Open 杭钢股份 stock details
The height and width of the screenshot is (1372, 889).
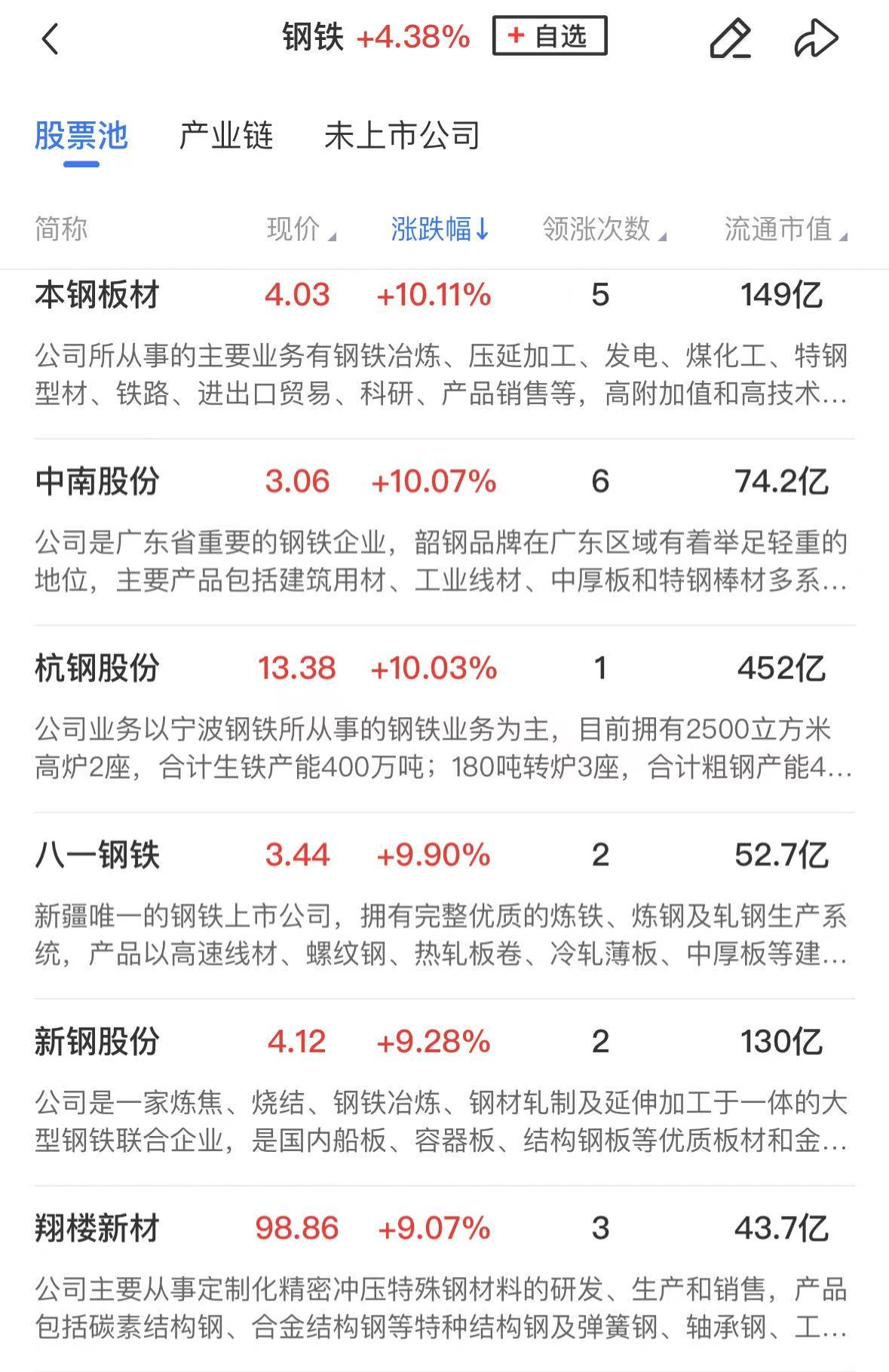pos(97,669)
